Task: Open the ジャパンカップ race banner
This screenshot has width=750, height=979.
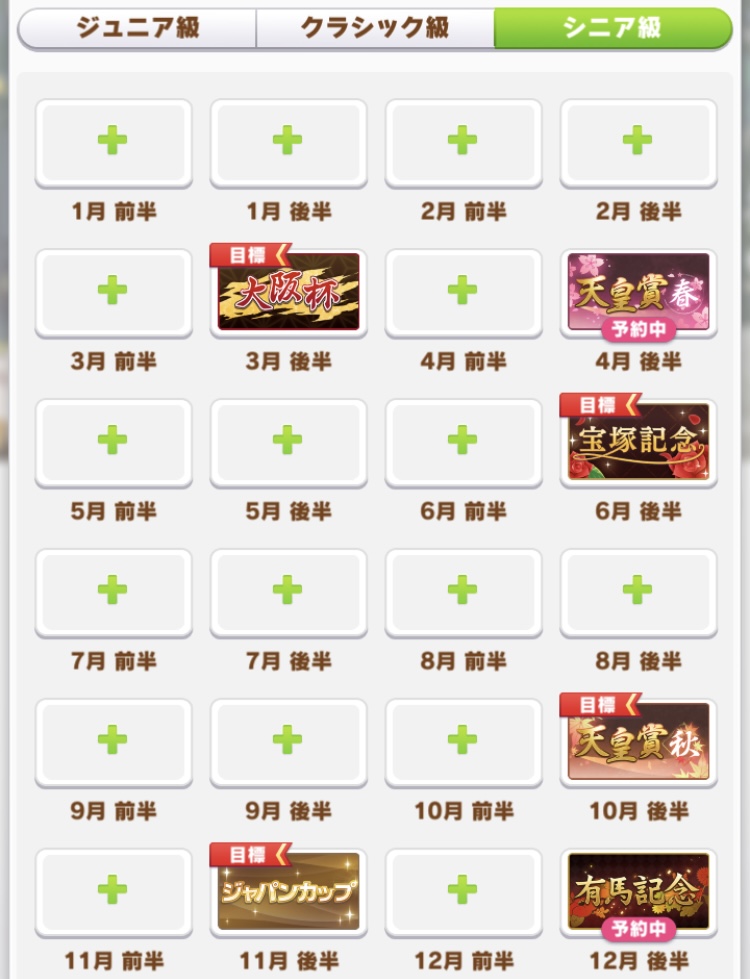Action: tap(287, 892)
